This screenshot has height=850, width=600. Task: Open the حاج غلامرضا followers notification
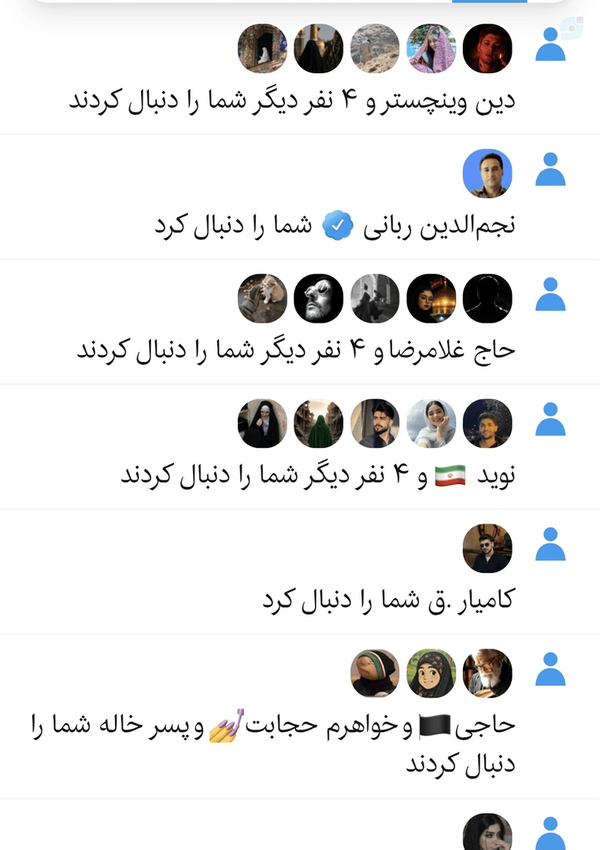[x=300, y=322]
